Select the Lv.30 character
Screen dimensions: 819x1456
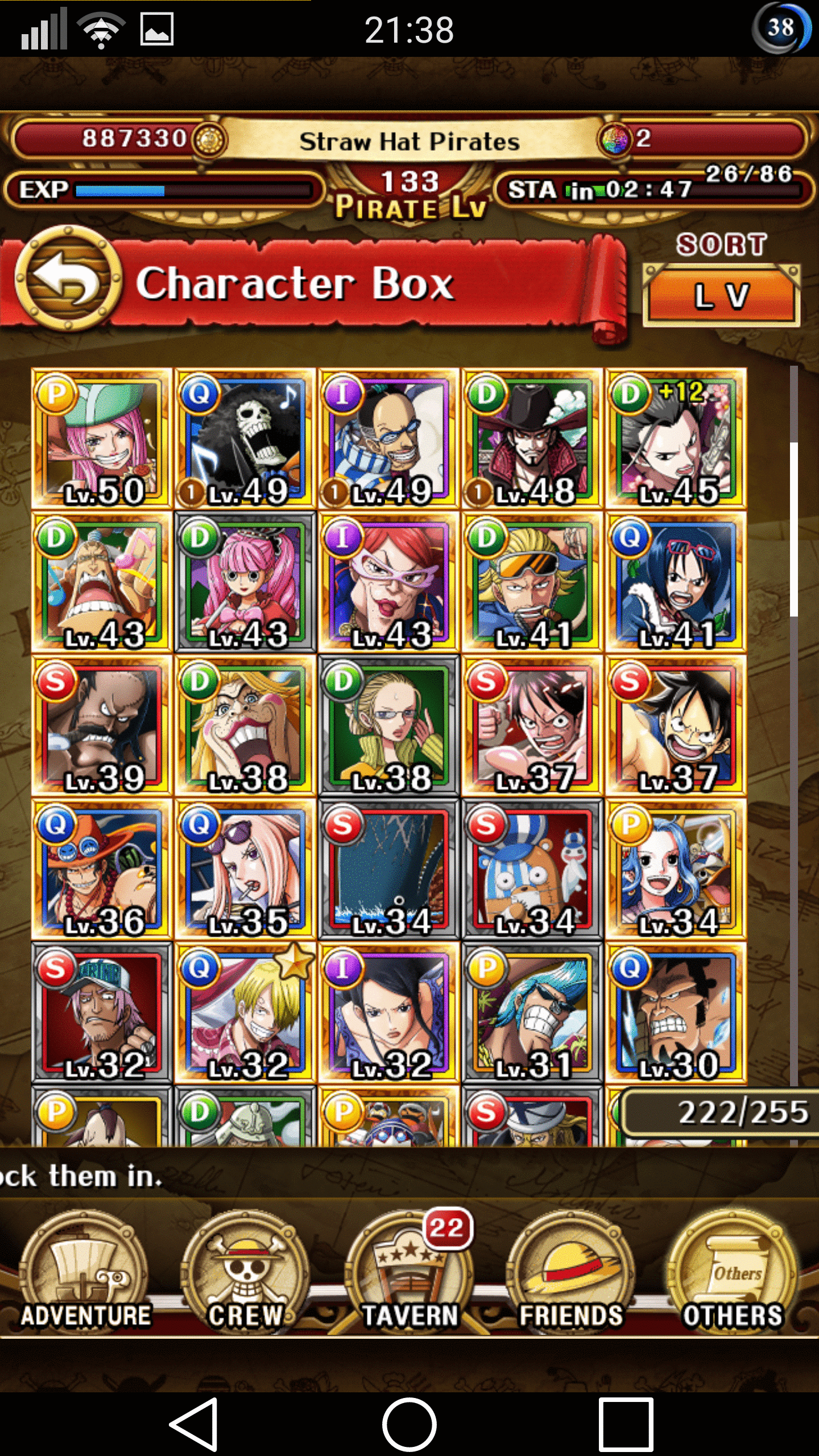pyautogui.click(x=676, y=1012)
